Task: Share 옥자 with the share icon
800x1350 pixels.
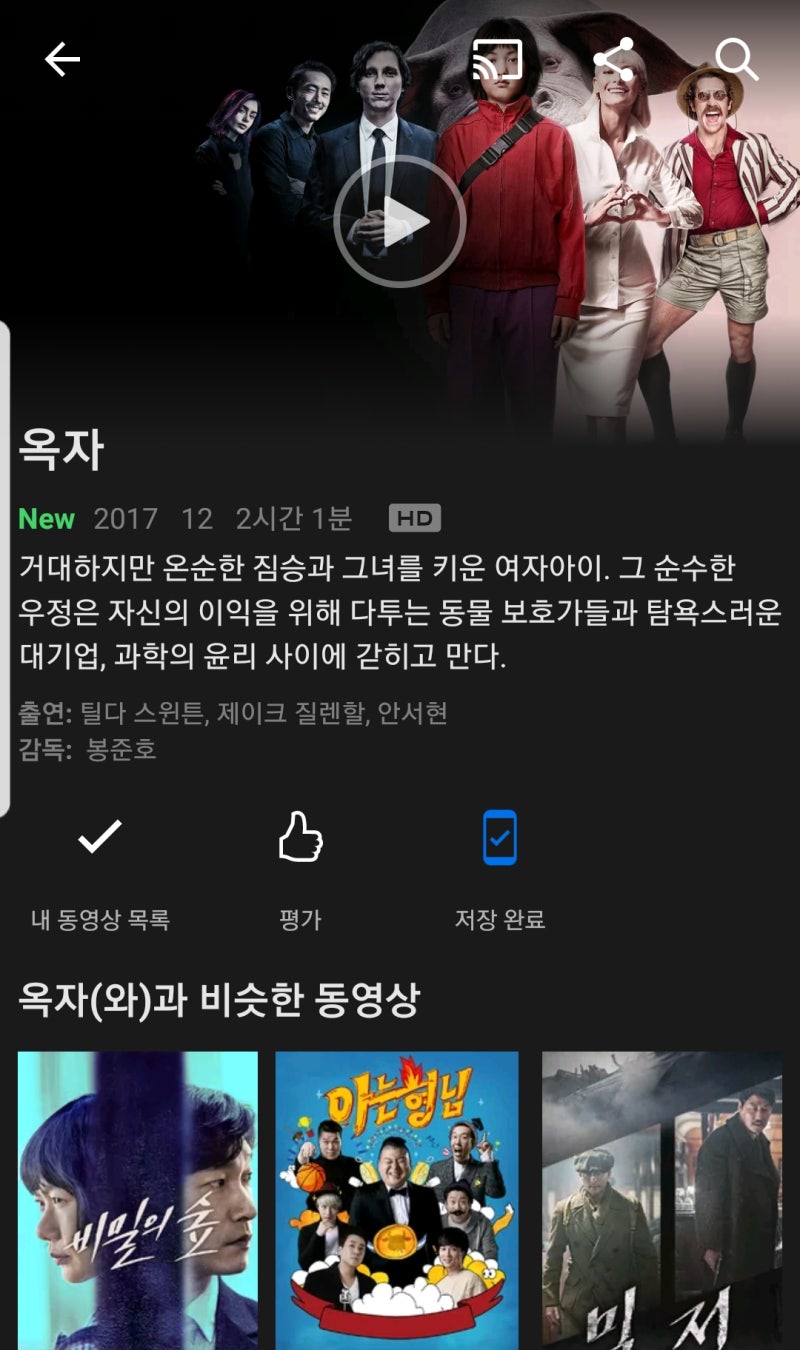Action: pyautogui.click(x=614, y=60)
